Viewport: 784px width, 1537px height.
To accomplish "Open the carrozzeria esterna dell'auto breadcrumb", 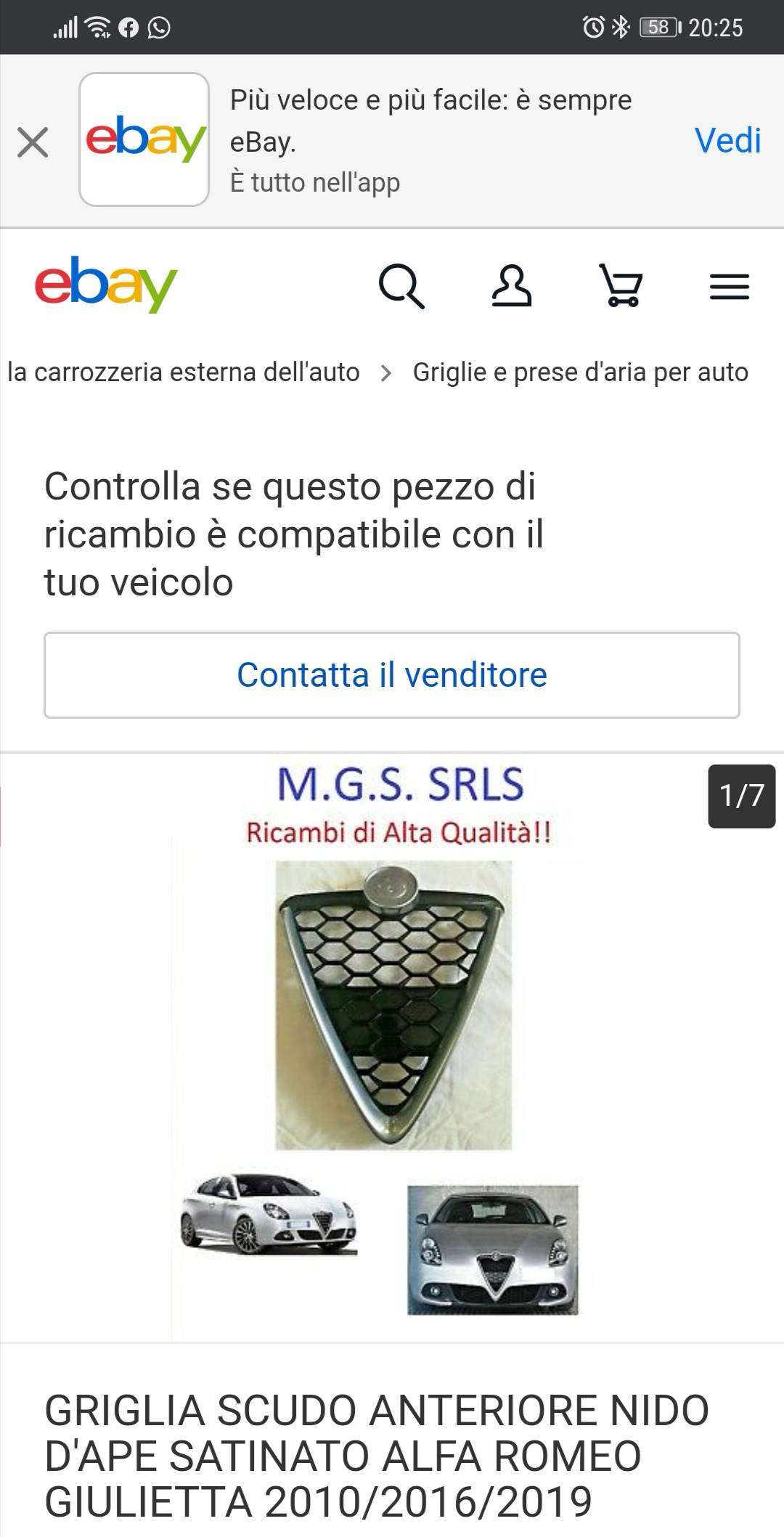I will tap(183, 372).
